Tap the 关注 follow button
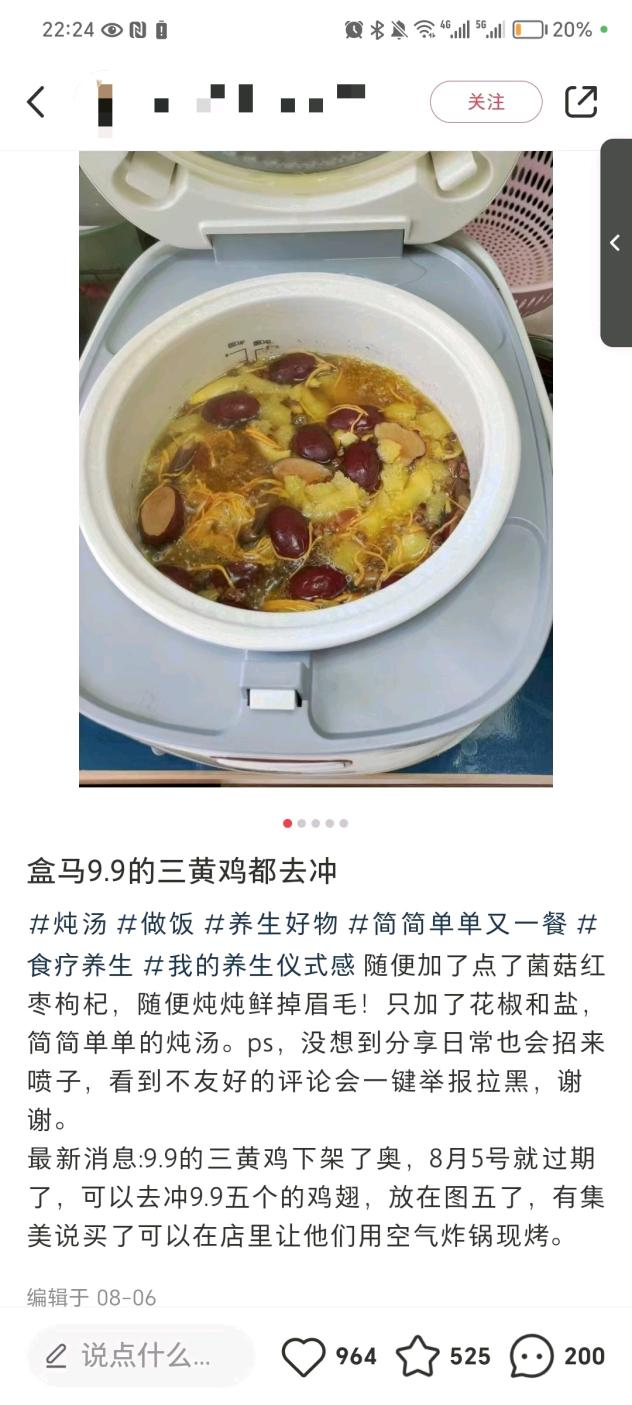Viewport: 632px width, 1405px height. point(486,102)
